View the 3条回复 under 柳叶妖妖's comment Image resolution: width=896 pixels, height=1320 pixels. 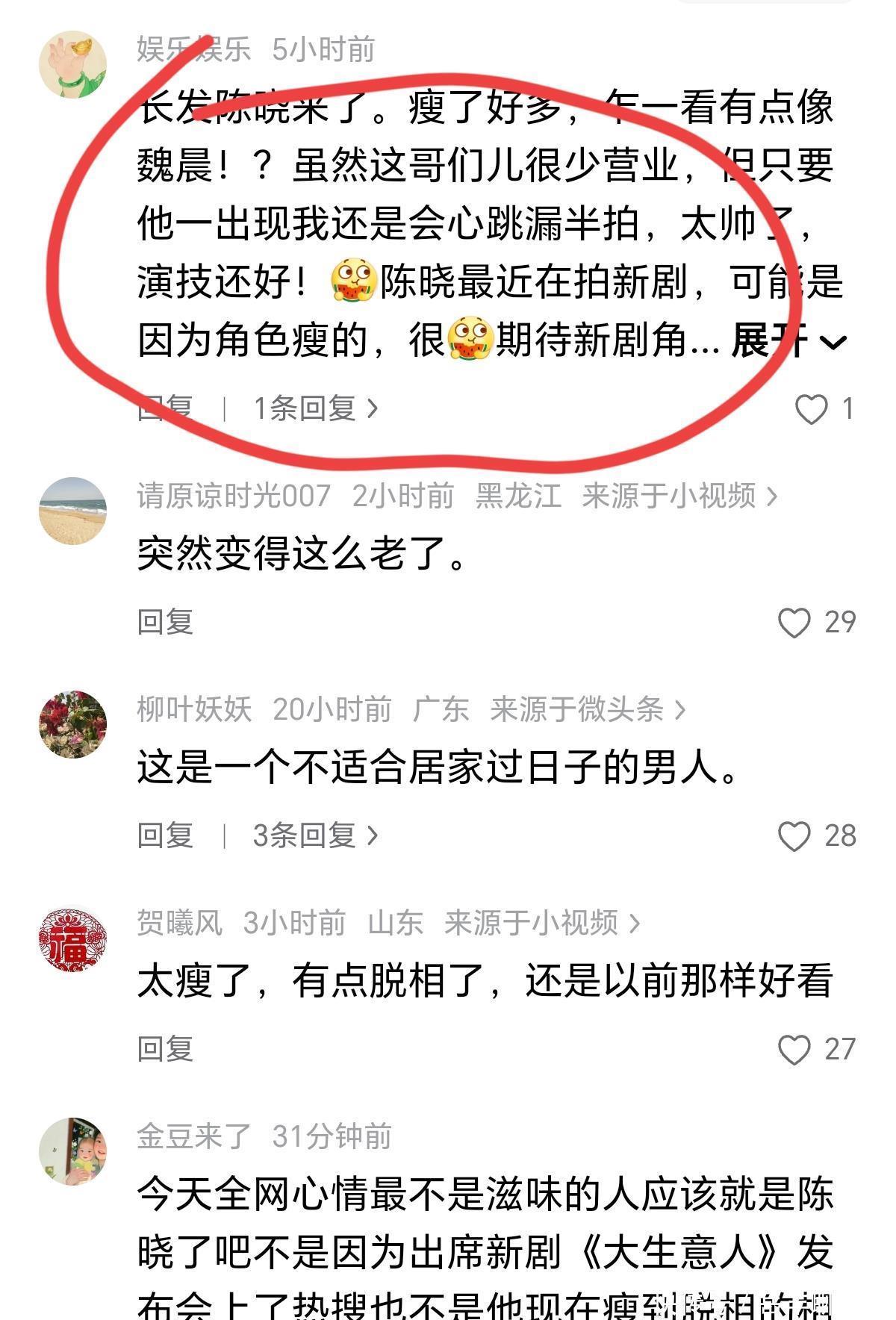click(315, 835)
